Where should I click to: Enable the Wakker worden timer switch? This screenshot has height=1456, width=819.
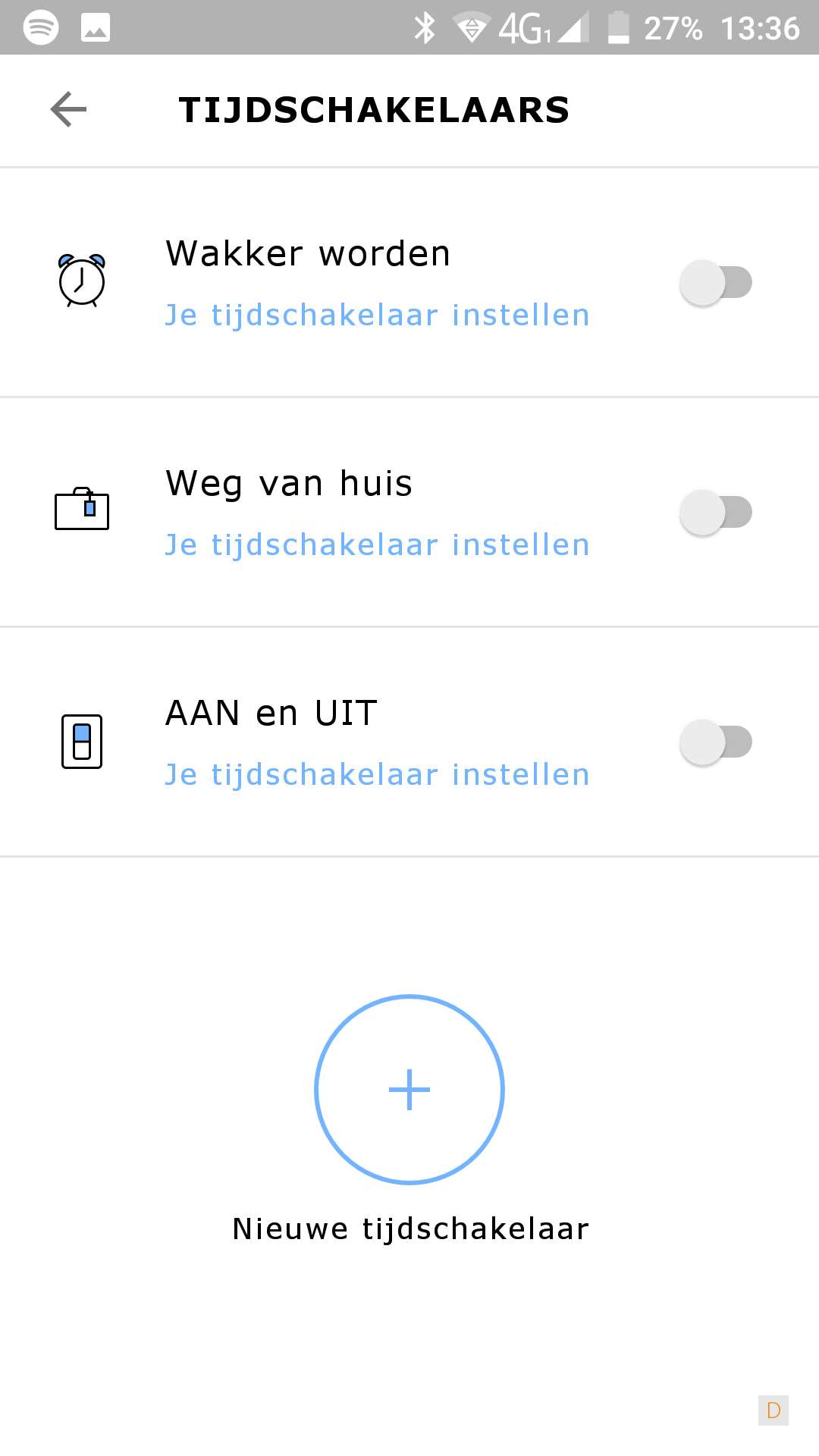point(715,283)
